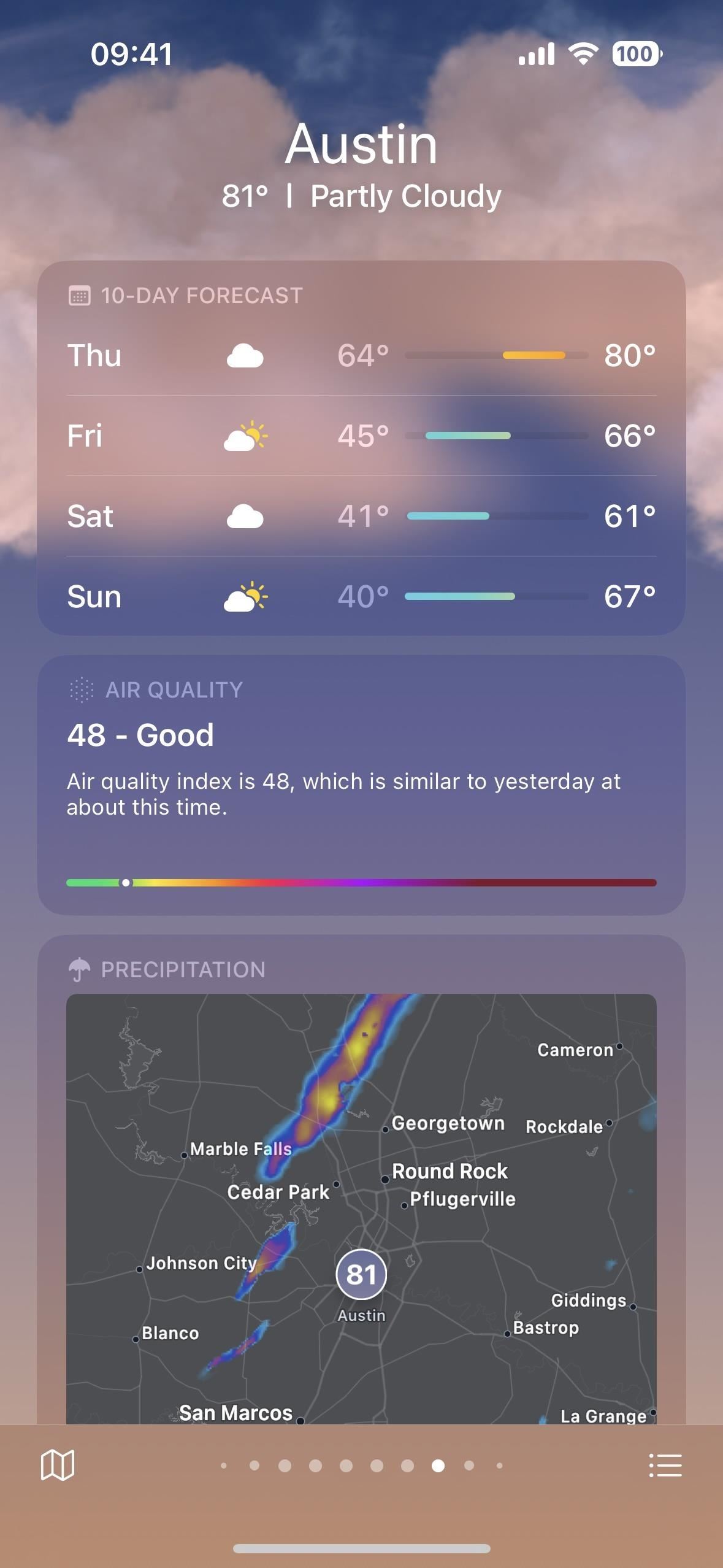Open the weather map icon
The width and height of the screenshot is (723, 1568).
58,1466
